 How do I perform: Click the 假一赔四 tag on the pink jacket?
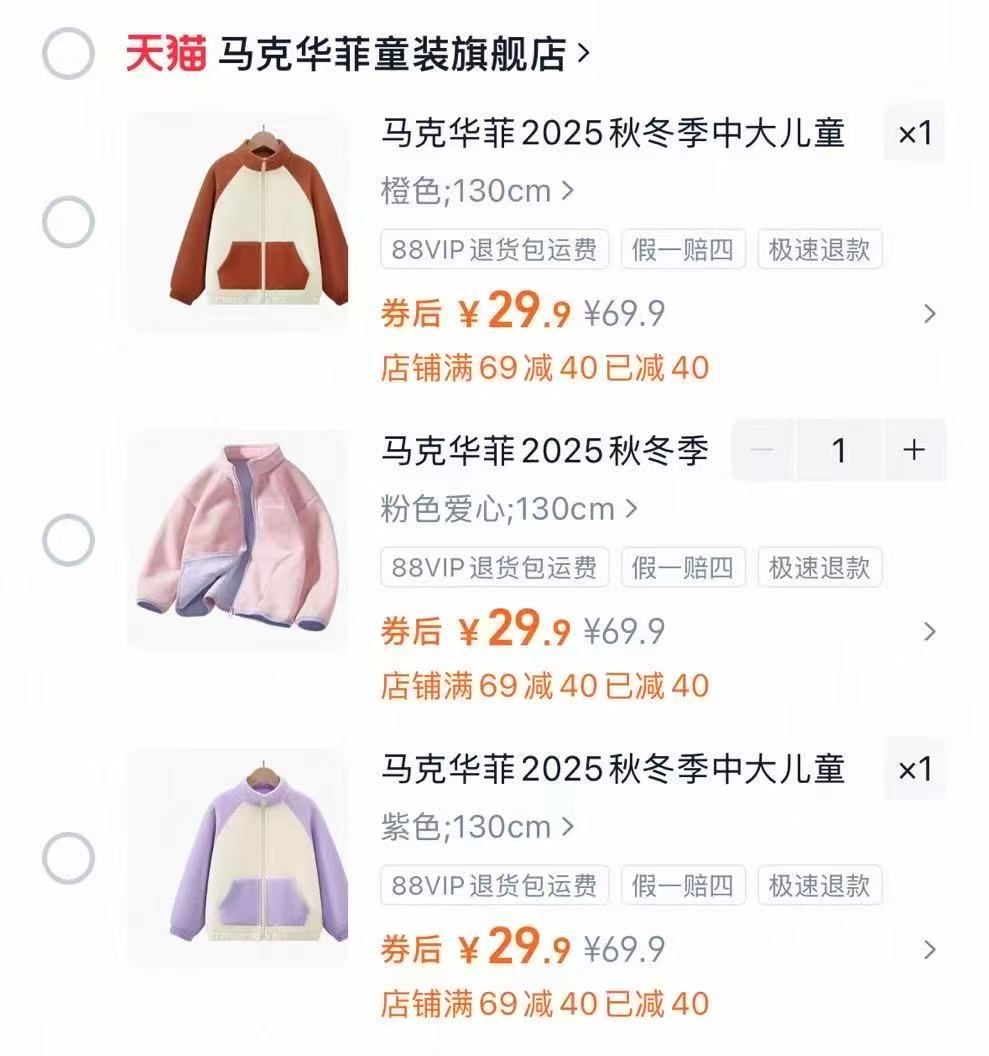point(682,569)
